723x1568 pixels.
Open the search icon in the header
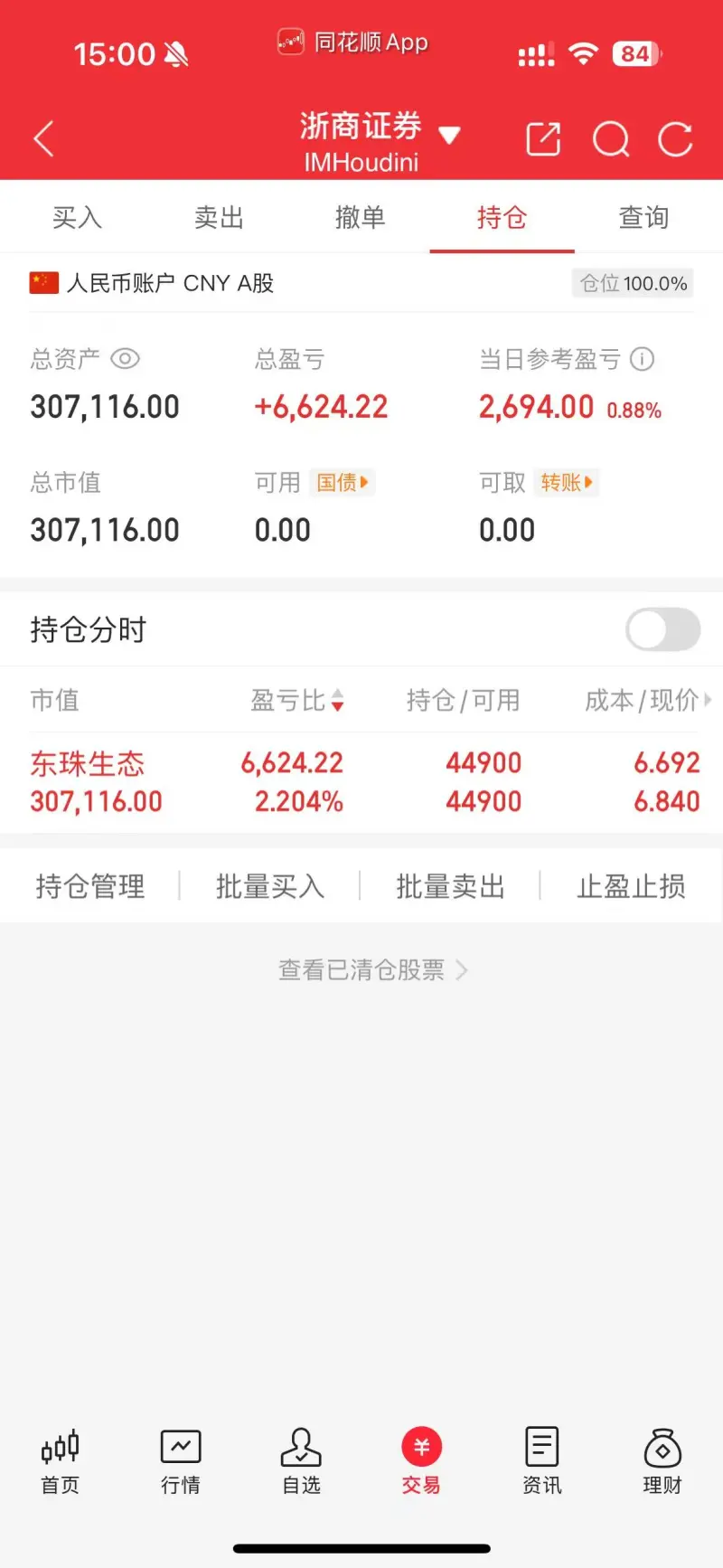611,139
